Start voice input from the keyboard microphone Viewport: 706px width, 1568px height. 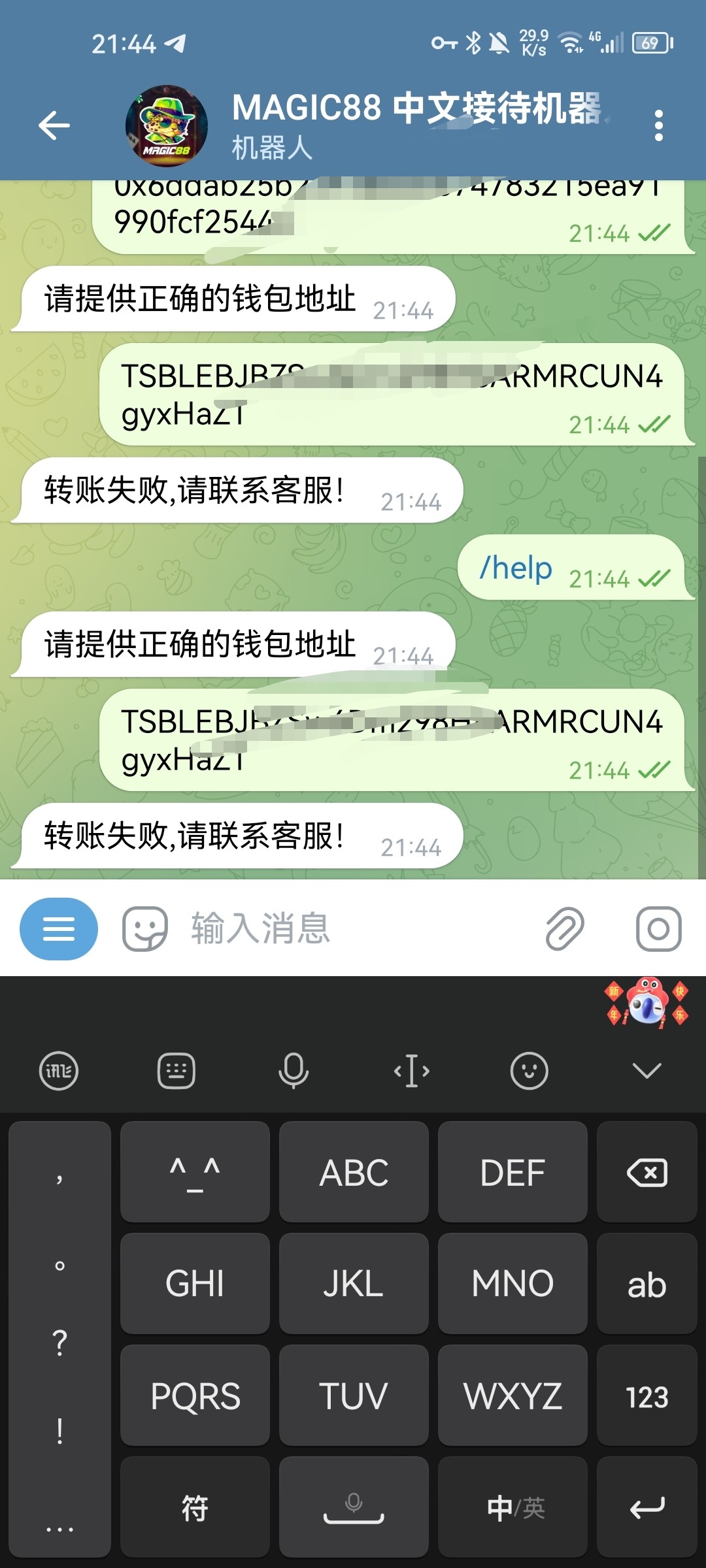coord(294,1071)
